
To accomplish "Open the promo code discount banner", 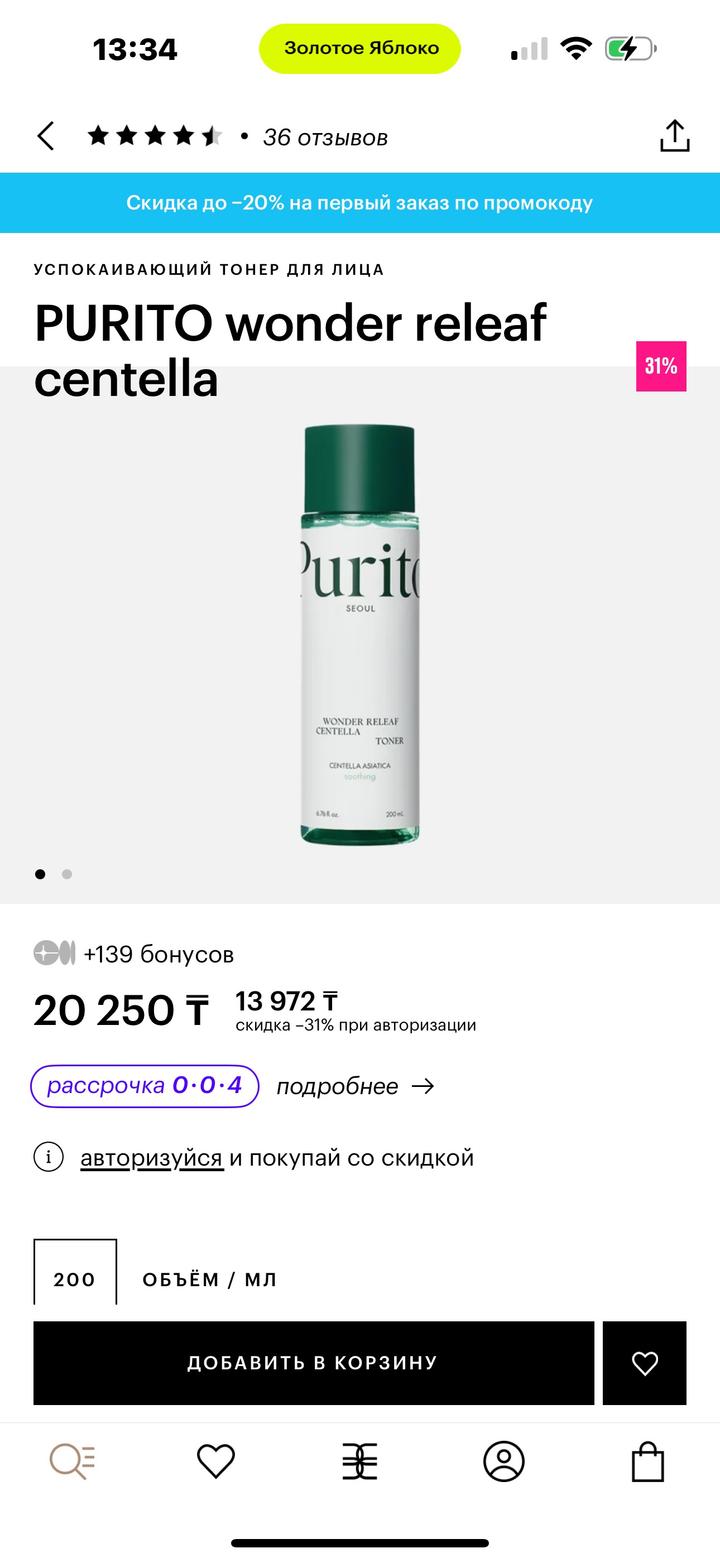I will [x=360, y=203].
